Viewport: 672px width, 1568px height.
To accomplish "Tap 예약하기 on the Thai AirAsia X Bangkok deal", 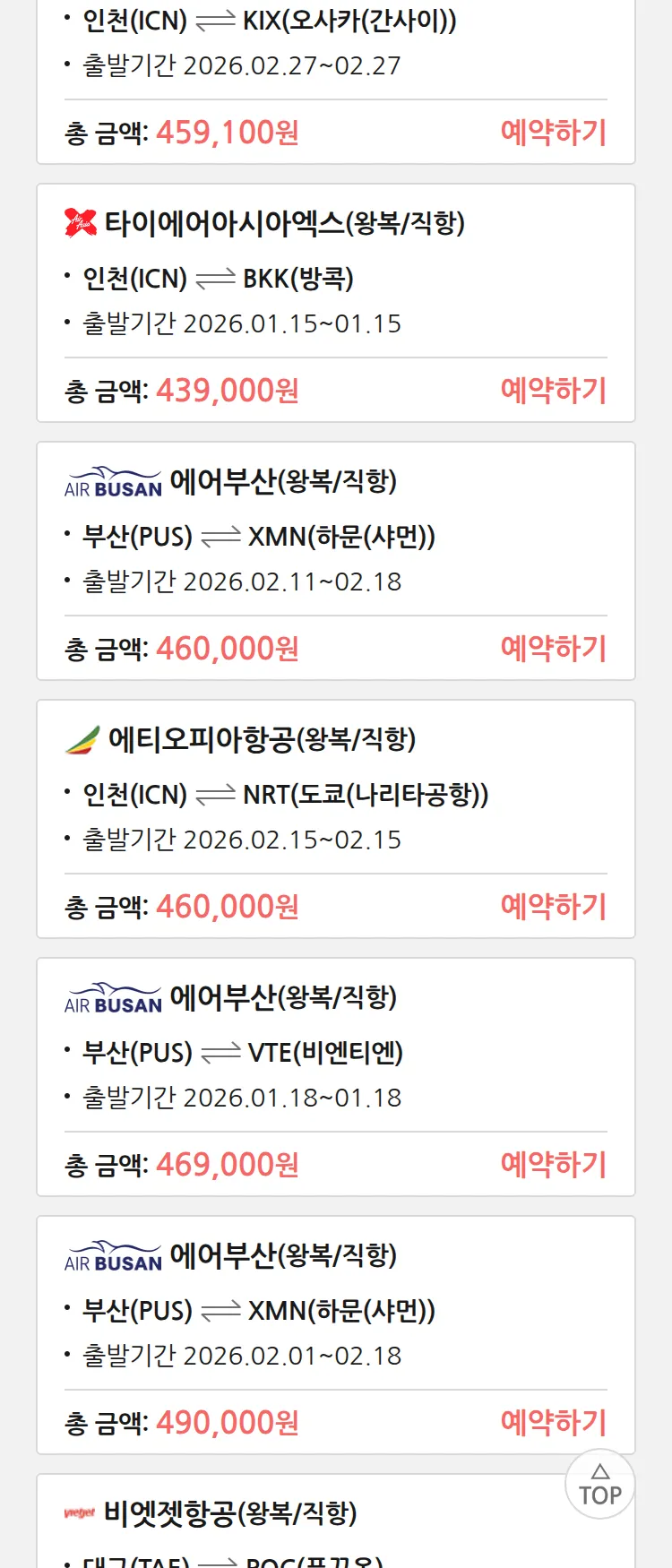I will pos(553,391).
